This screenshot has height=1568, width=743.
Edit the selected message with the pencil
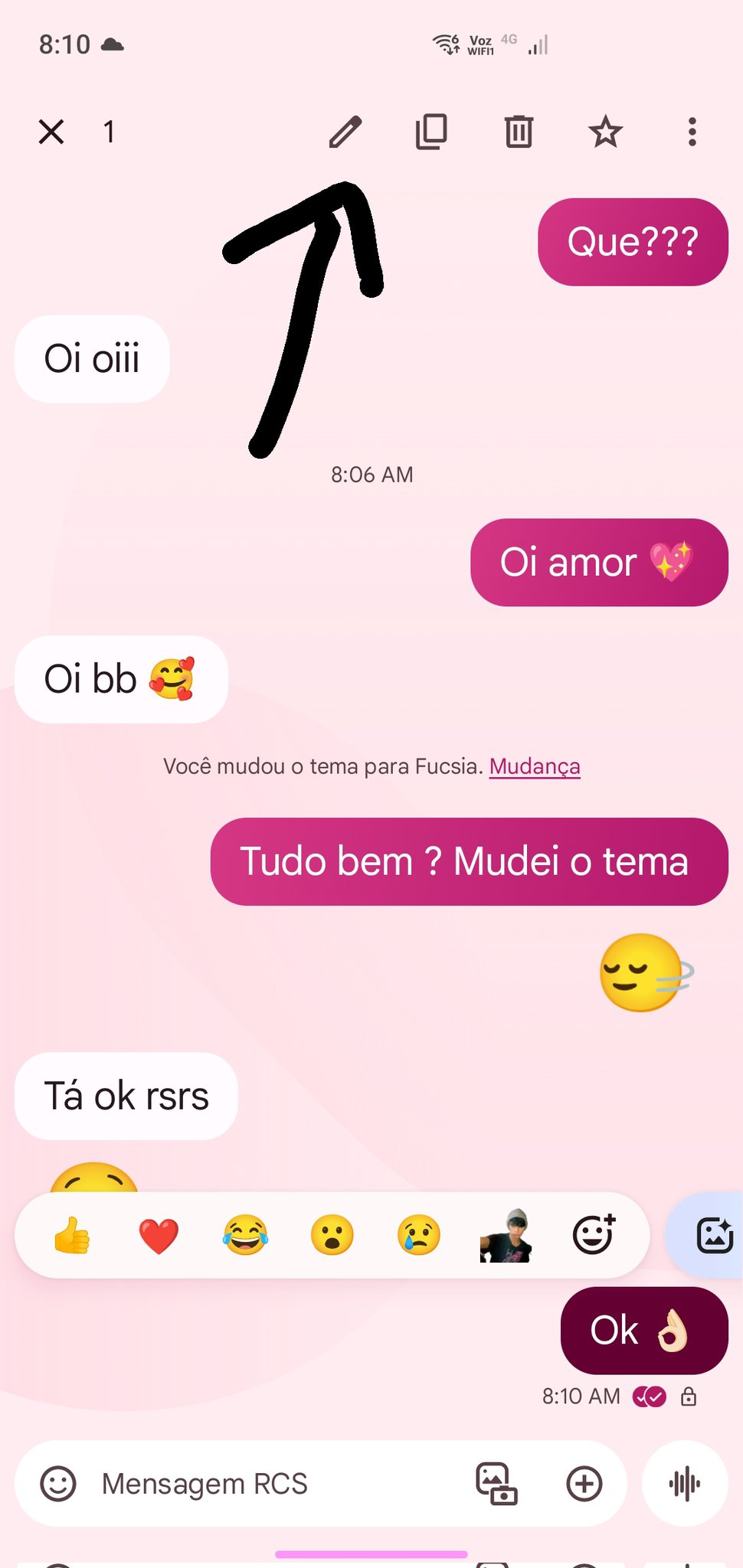pyautogui.click(x=345, y=132)
